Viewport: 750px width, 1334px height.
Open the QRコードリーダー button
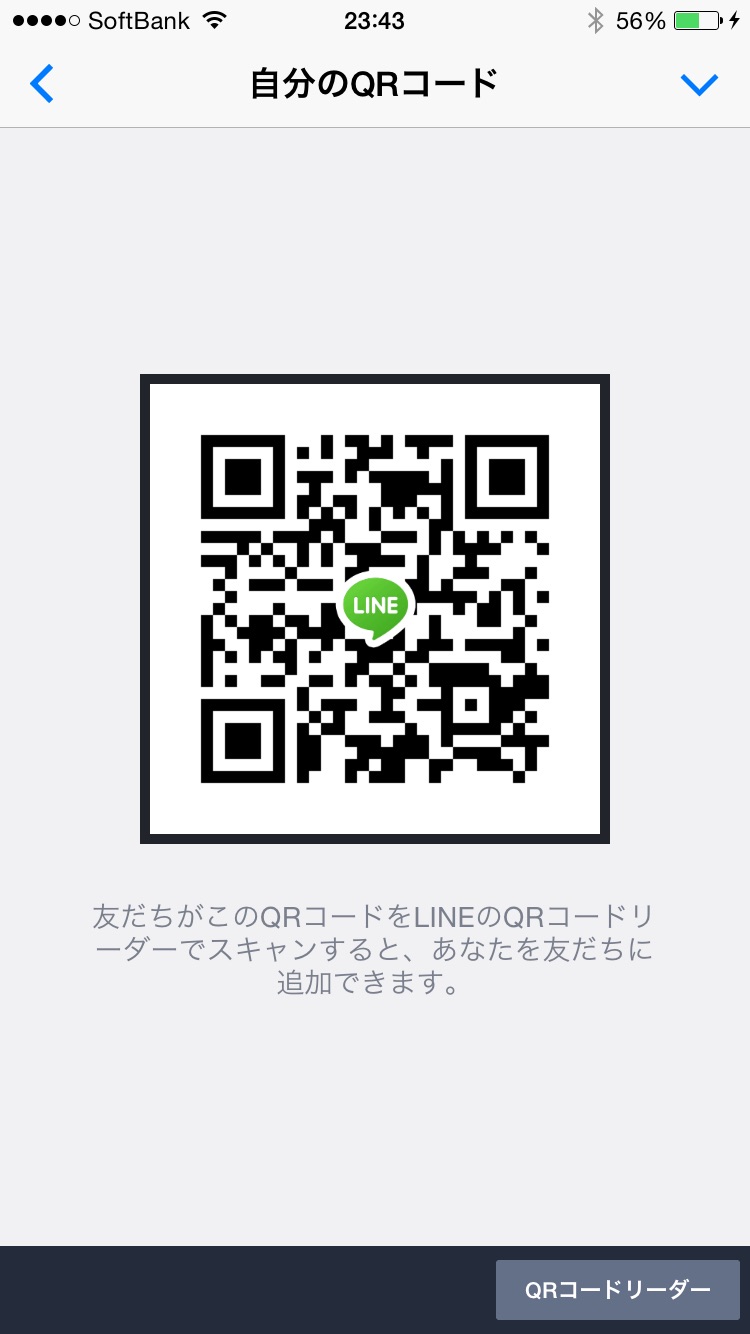coord(617,1290)
